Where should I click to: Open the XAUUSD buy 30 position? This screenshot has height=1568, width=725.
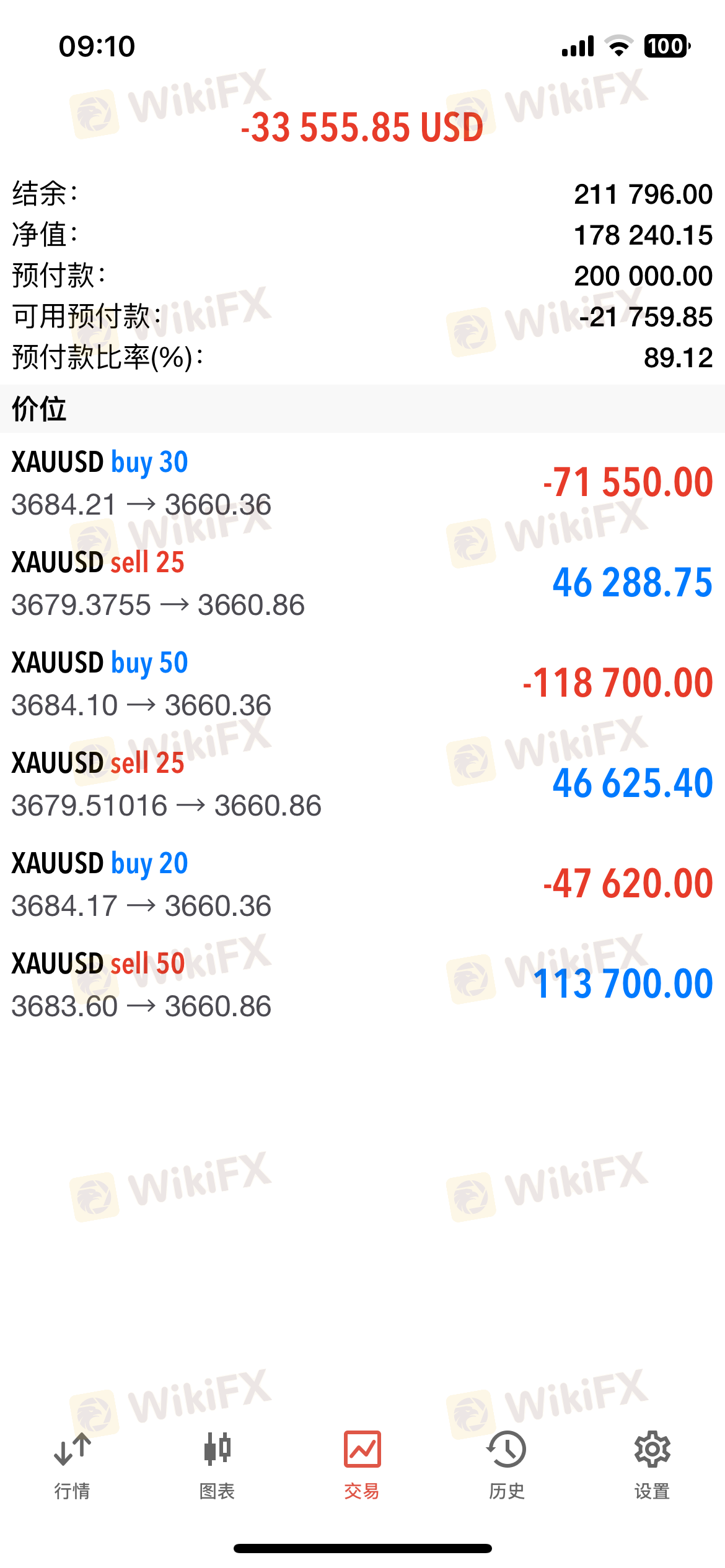point(362,483)
